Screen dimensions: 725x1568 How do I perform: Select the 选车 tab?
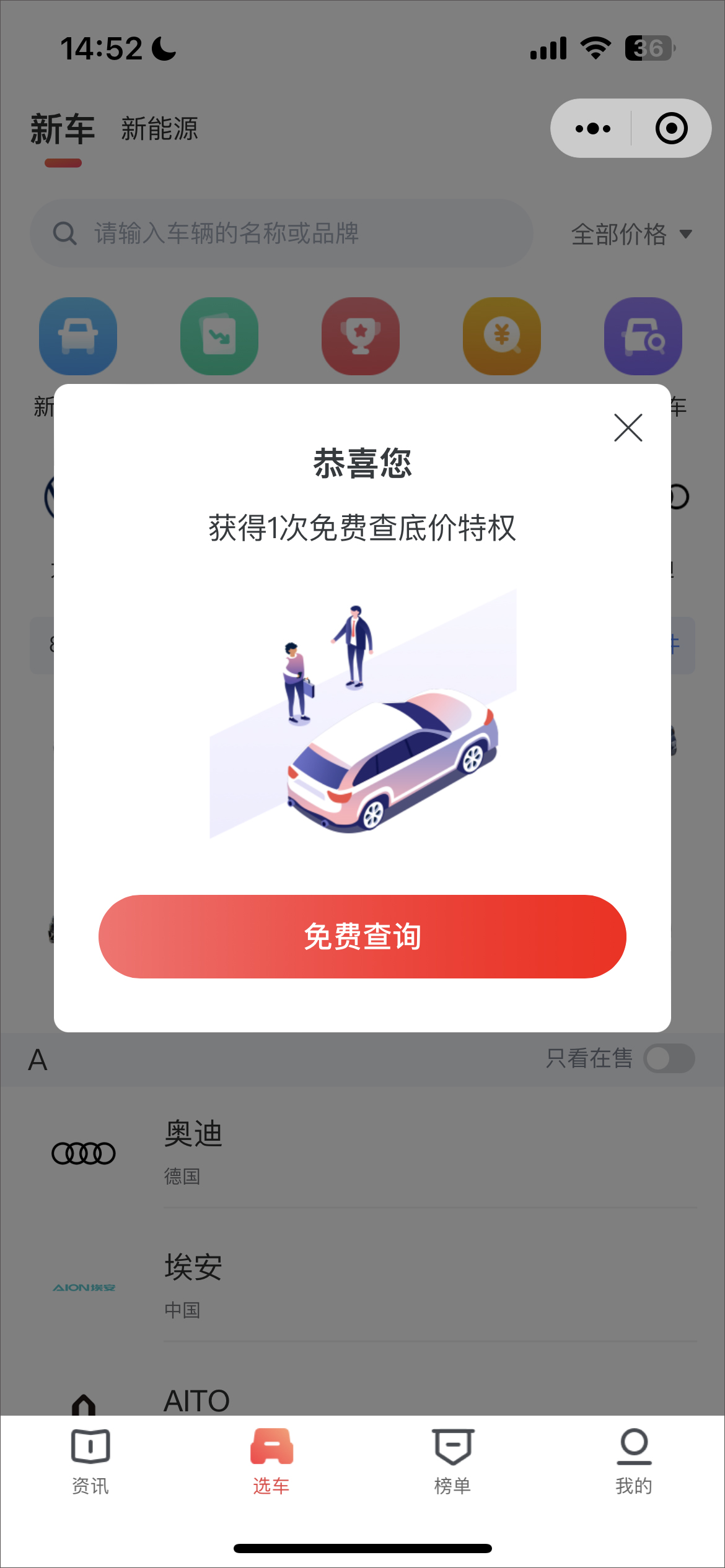(x=271, y=1461)
